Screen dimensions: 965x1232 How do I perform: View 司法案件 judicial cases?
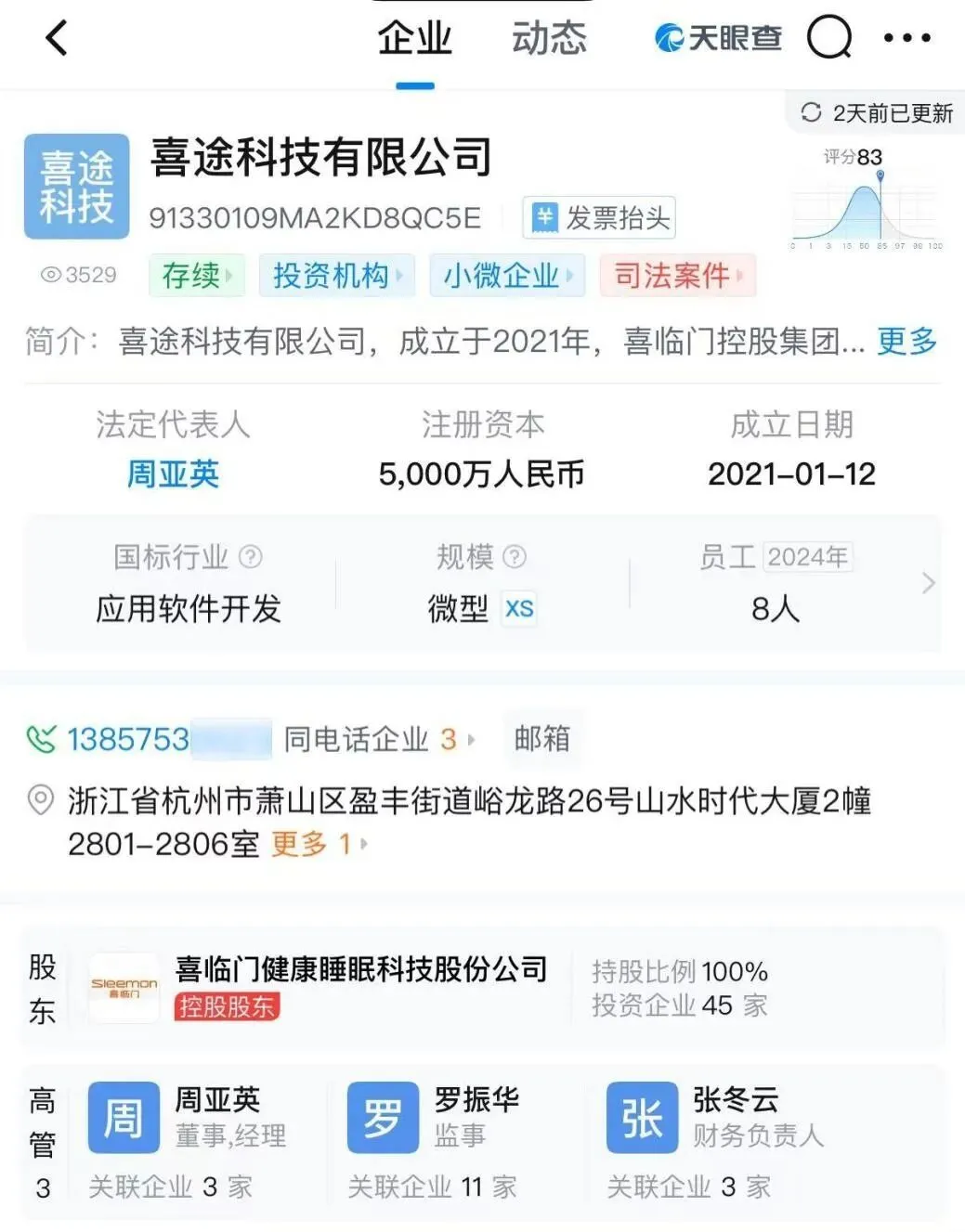click(x=677, y=276)
